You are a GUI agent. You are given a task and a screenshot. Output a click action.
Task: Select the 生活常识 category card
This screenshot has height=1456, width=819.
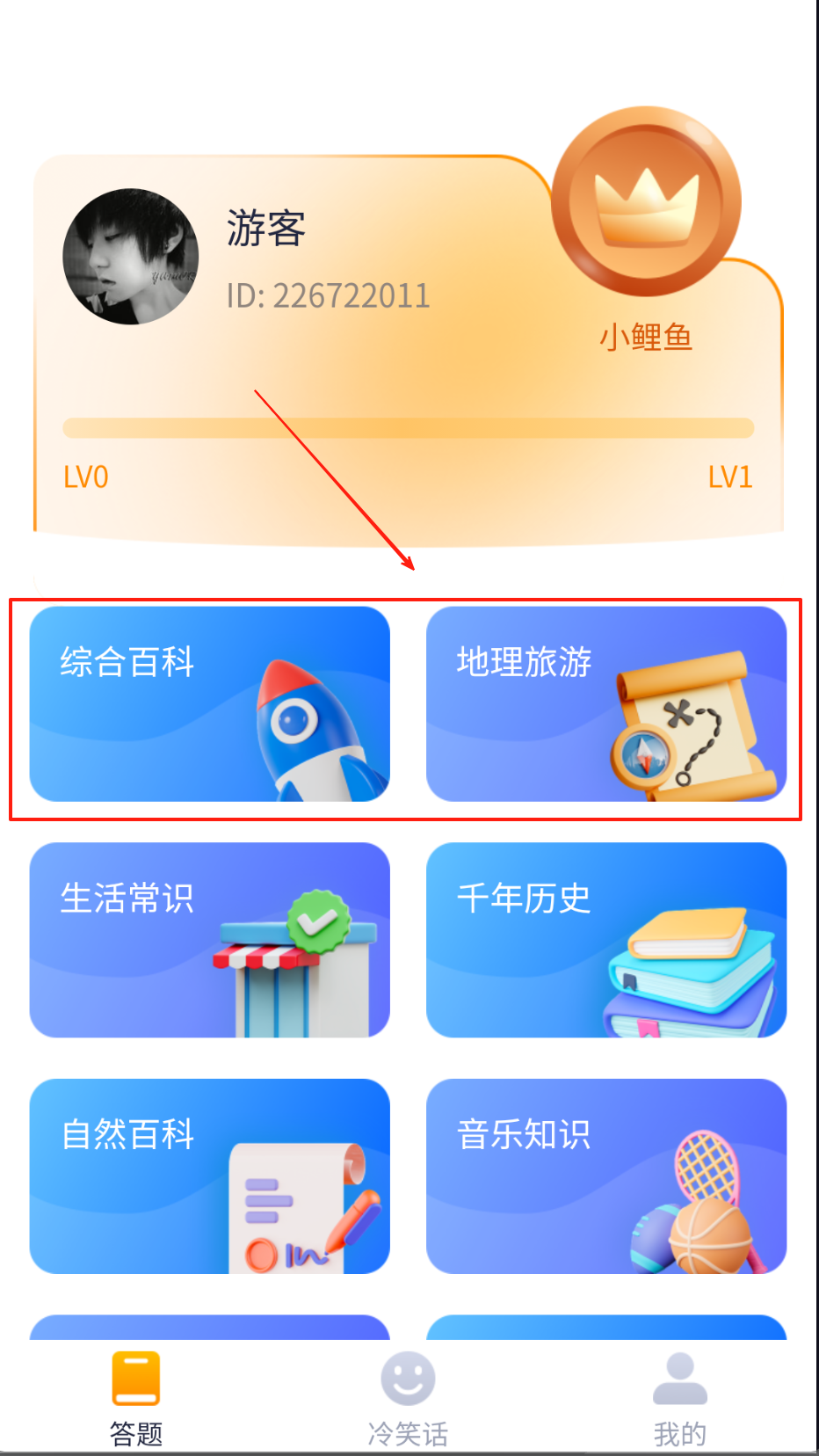pyautogui.click(x=209, y=939)
